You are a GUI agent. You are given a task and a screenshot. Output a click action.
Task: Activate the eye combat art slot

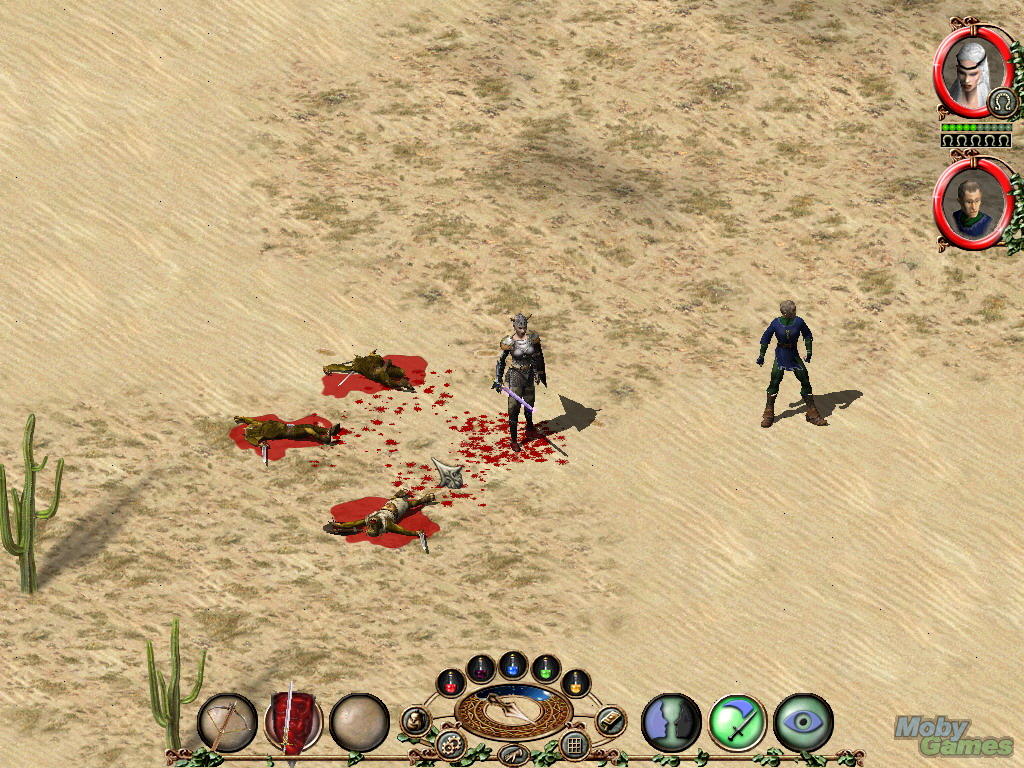click(x=803, y=722)
